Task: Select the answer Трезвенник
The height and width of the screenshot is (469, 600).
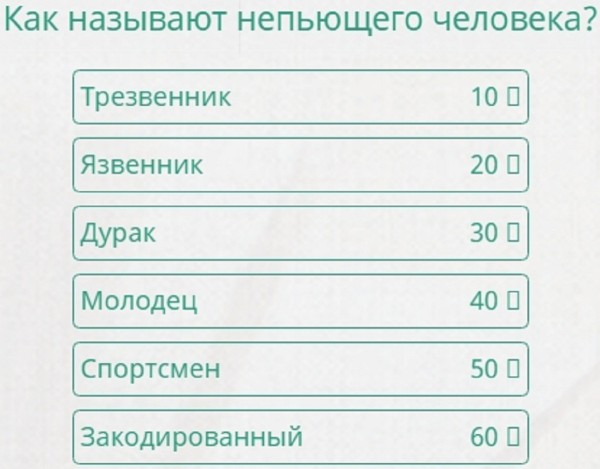Action: click(x=300, y=97)
